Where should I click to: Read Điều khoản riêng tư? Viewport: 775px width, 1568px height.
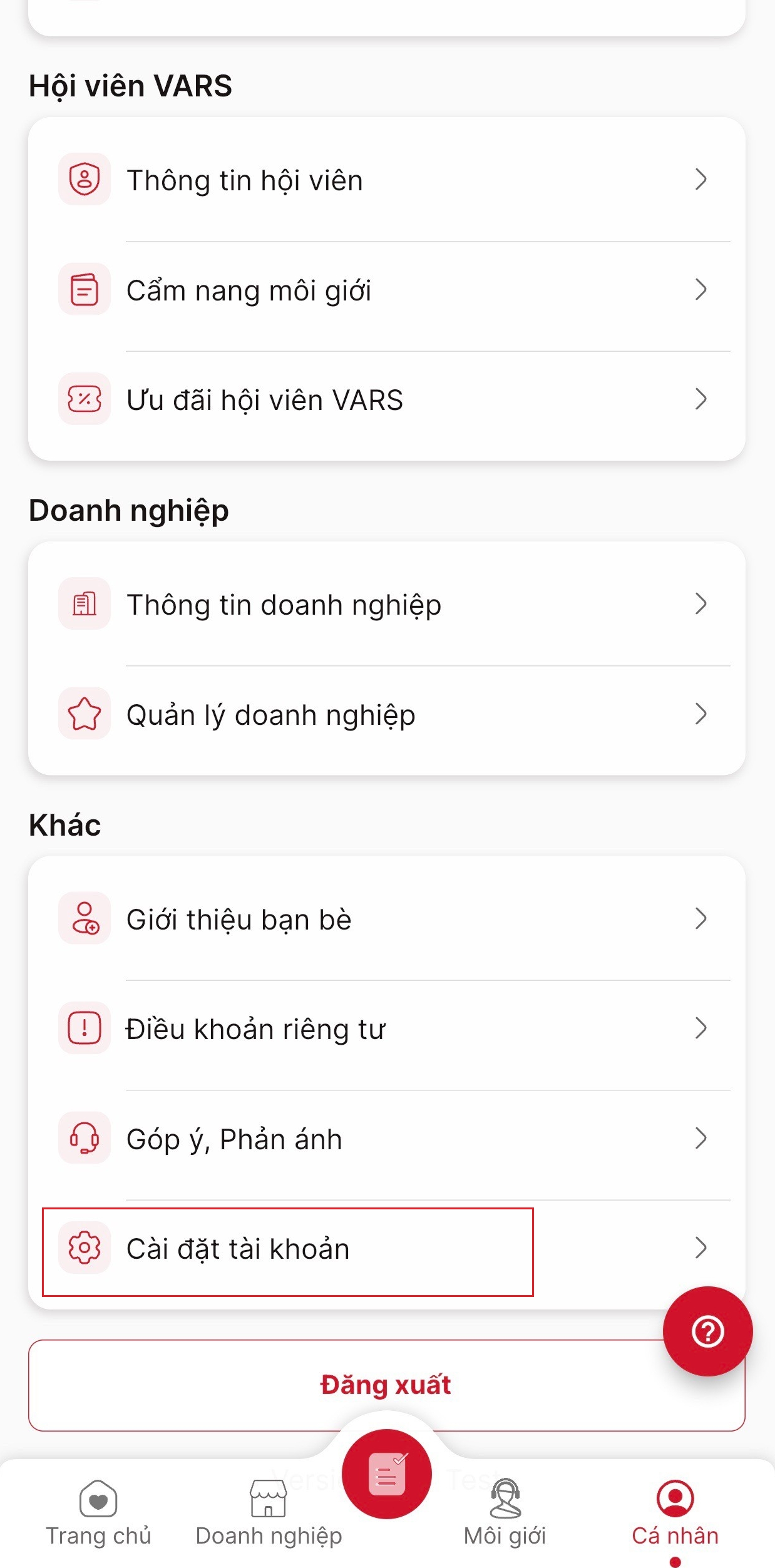click(386, 1029)
